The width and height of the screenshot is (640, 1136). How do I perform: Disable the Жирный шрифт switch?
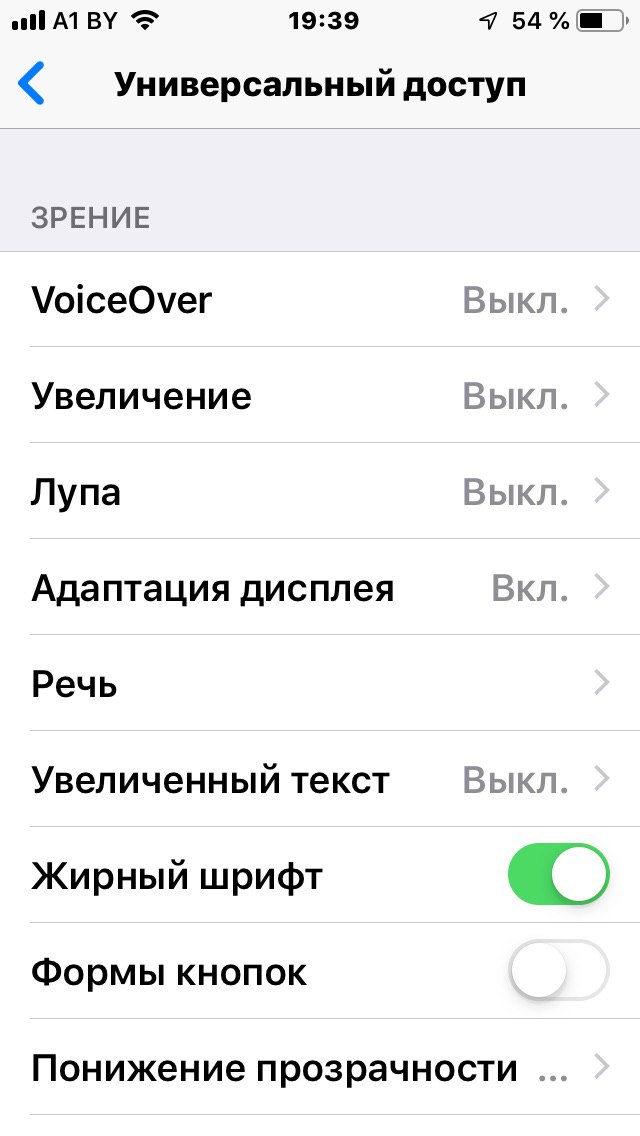pyautogui.click(x=559, y=874)
